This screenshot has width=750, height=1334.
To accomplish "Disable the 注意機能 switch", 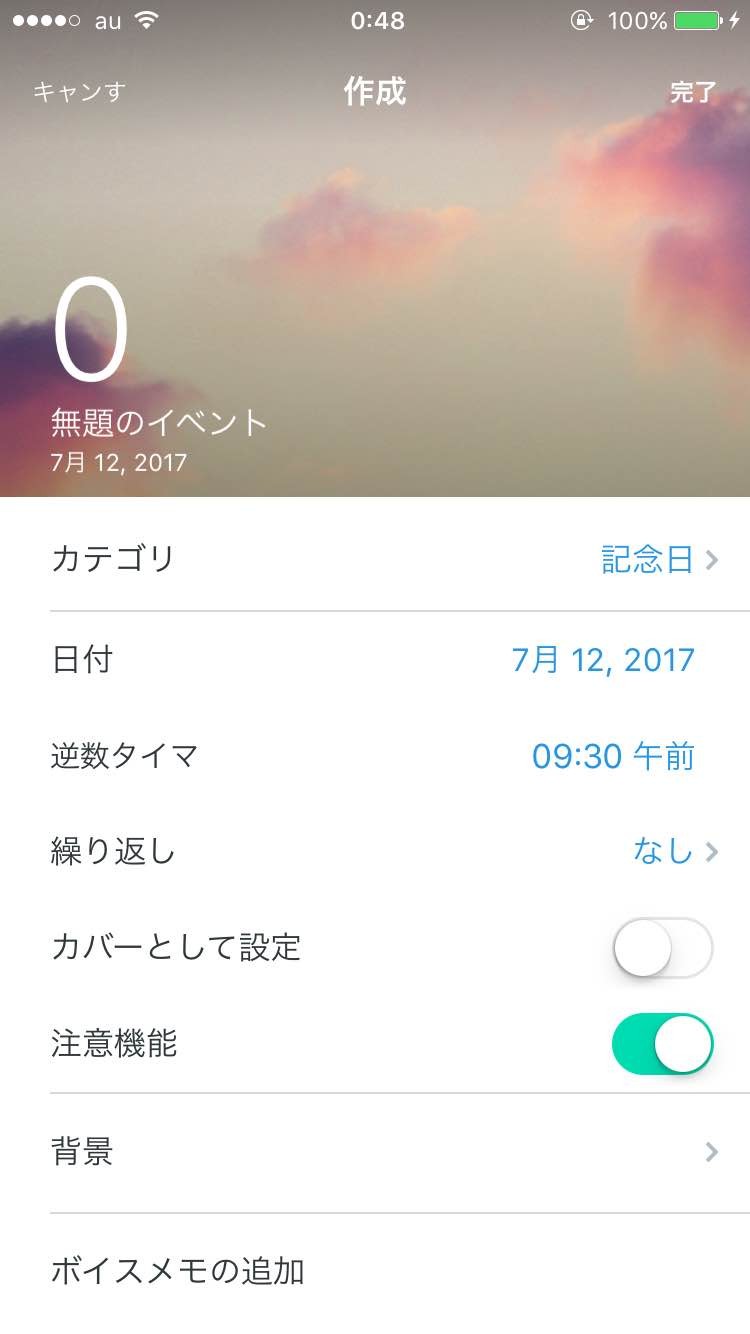I will coord(662,1044).
